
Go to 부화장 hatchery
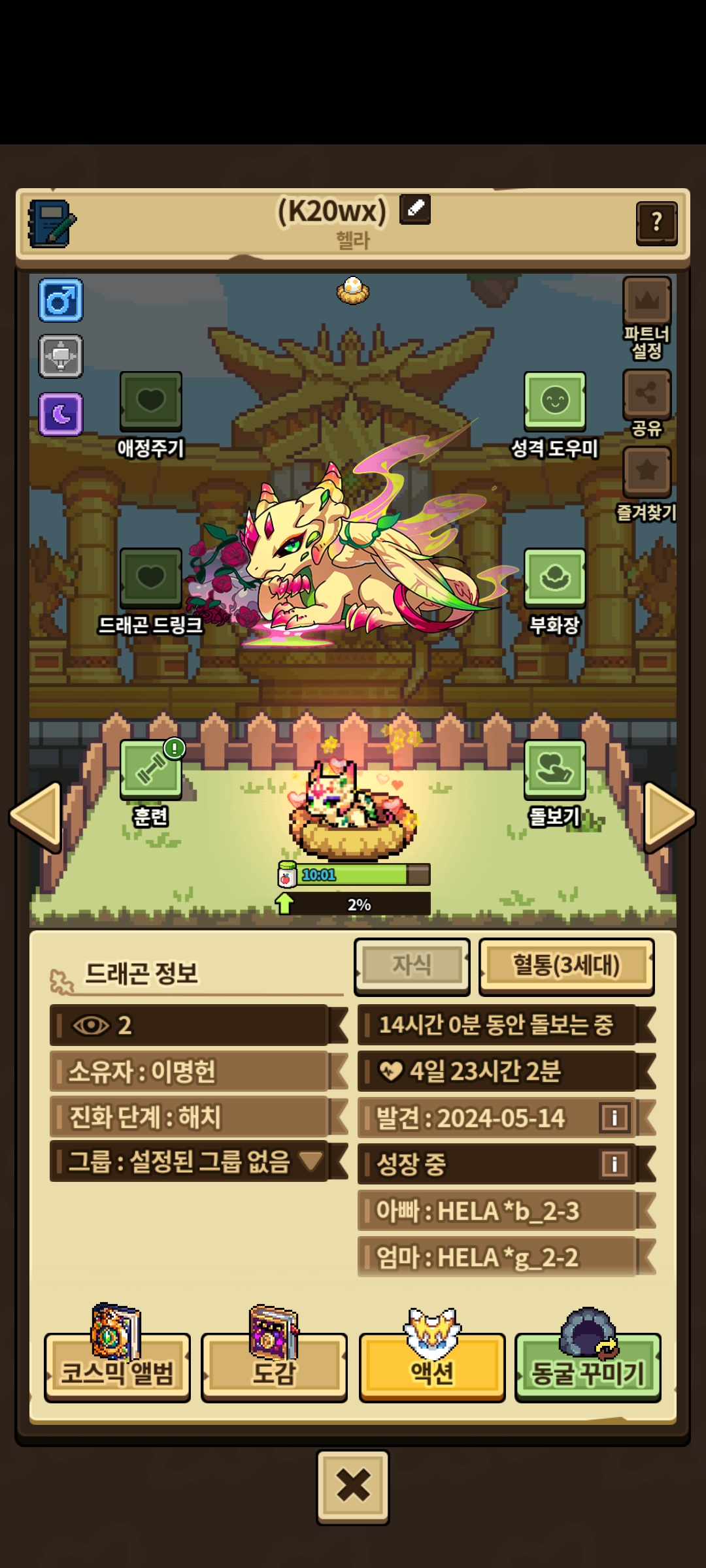click(554, 578)
